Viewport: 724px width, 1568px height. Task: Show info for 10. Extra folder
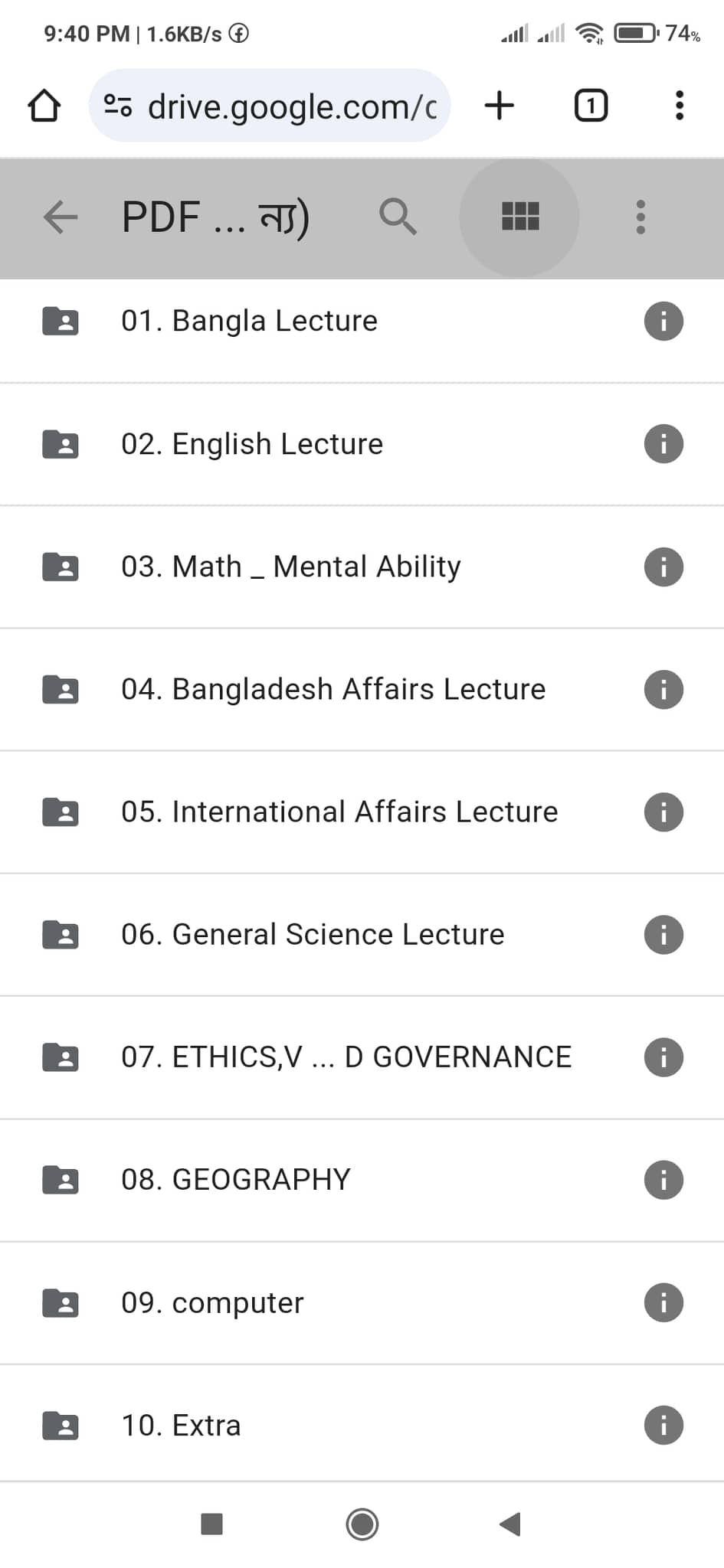(x=663, y=1425)
